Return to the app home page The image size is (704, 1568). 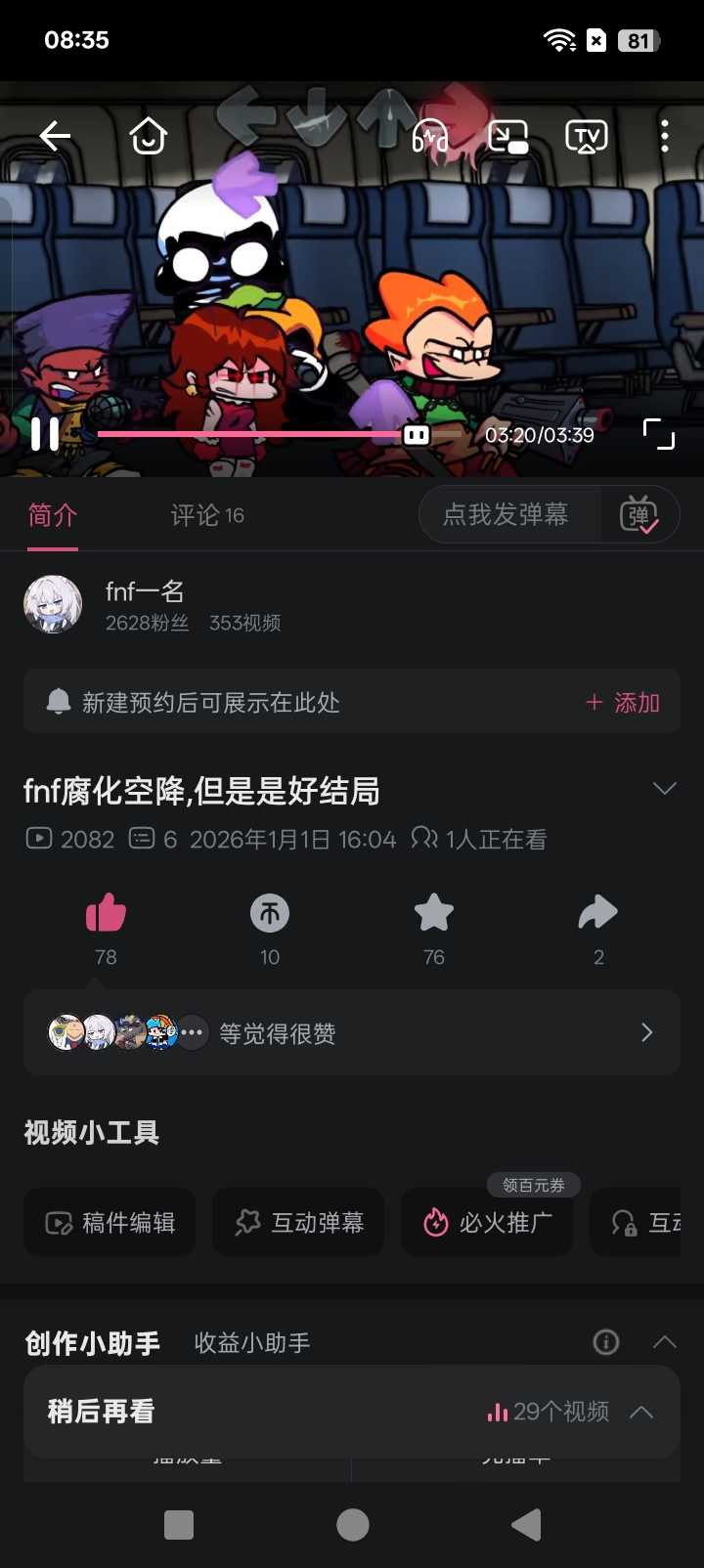(x=149, y=136)
